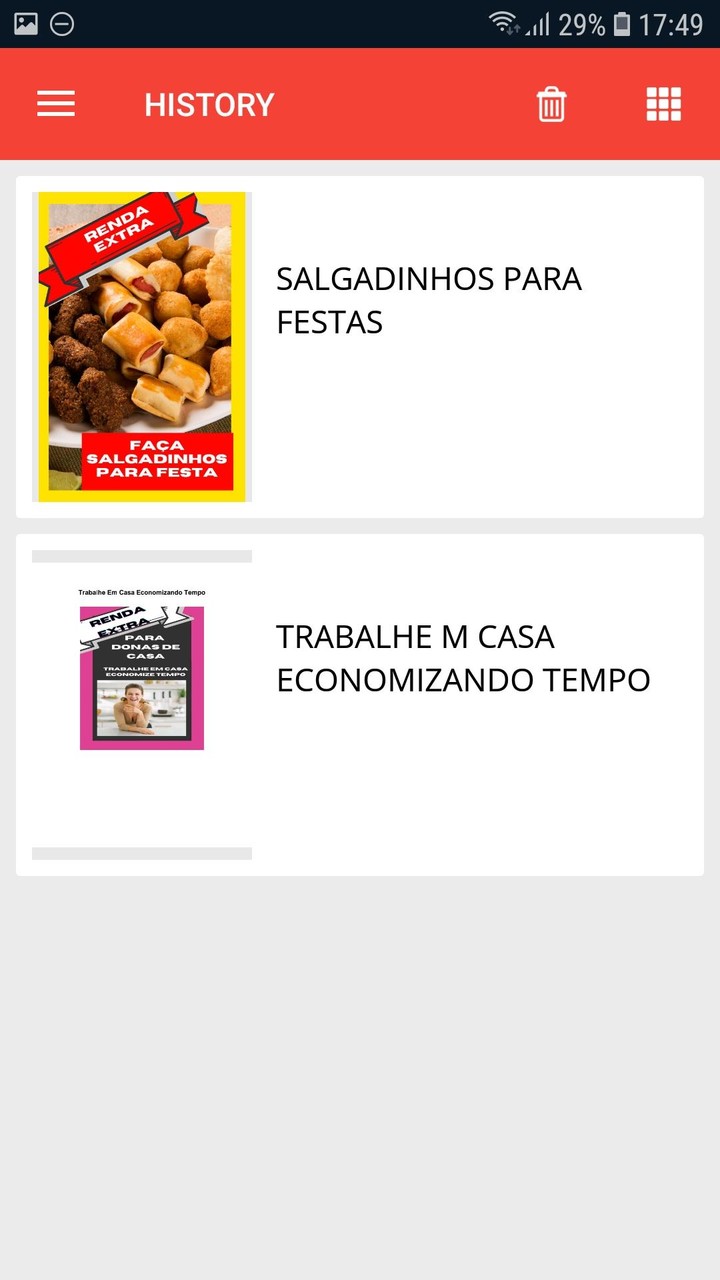
Task: Switch to grid view layout
Action: pyautogui.click(x=664, y=104)
